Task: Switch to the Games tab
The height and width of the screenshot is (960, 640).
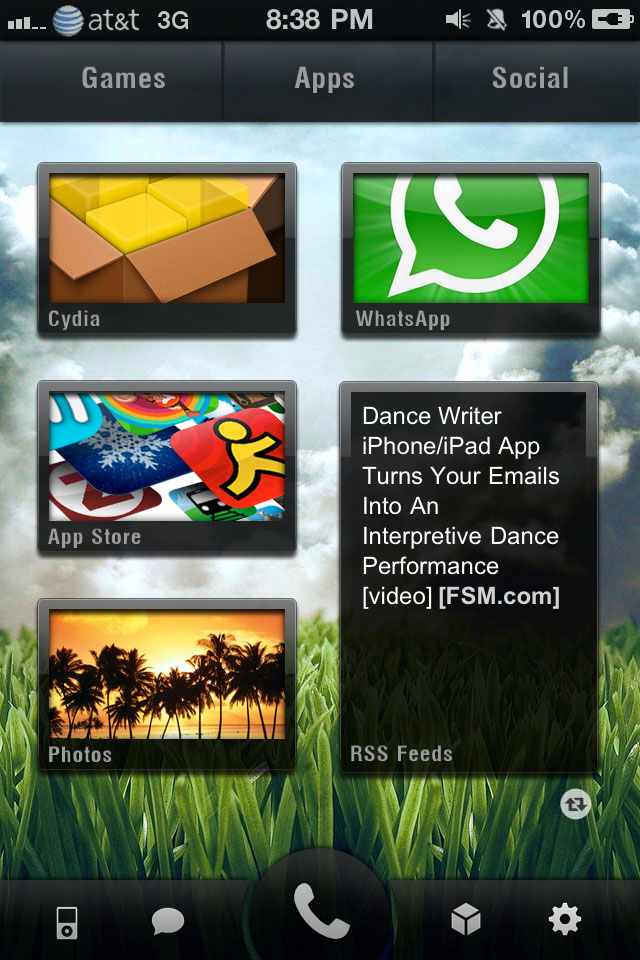Action: click(x=123, y=79)
